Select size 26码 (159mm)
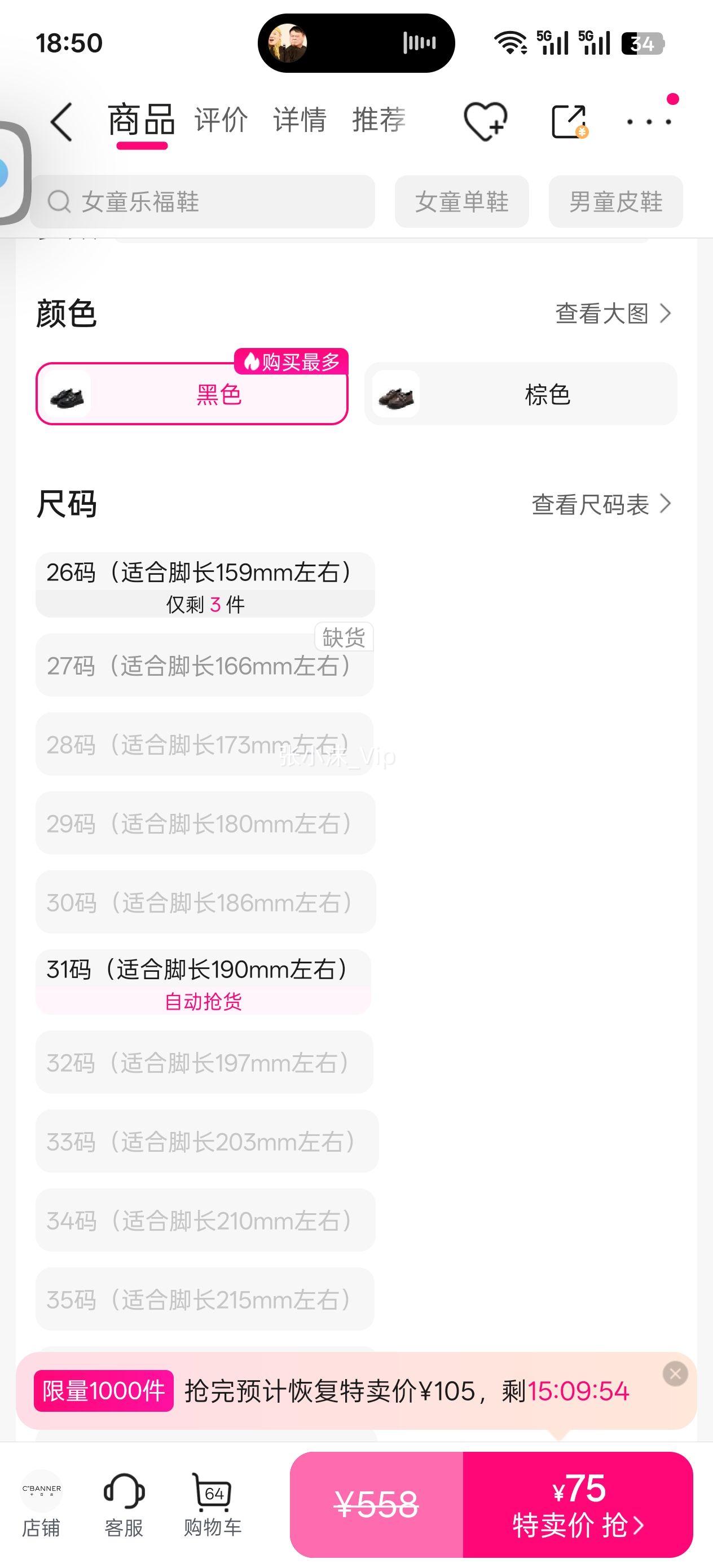This screenshot has height=1568, width=713. [x=205, y=585]
